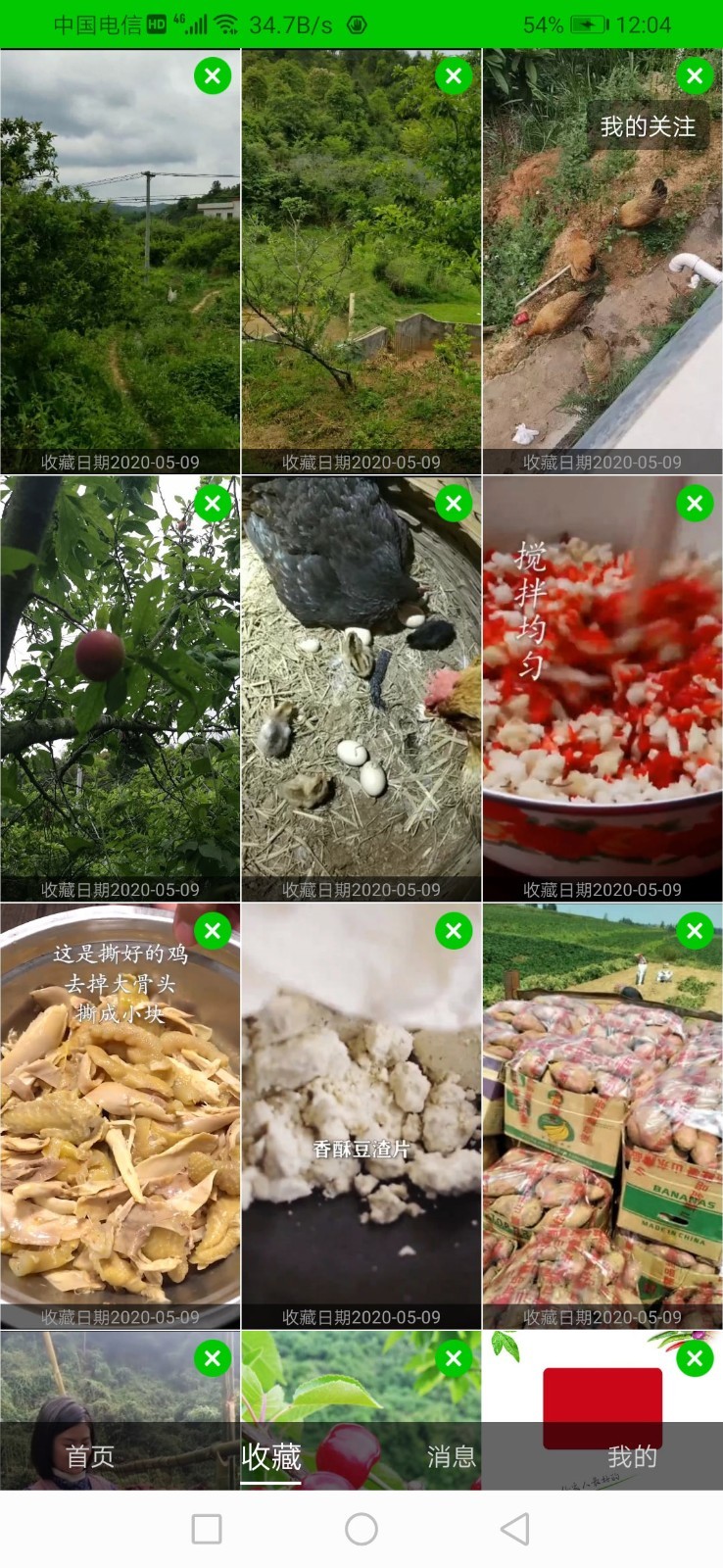Go to the system home screen
723x1568 pixels.
coord(361,1529)
